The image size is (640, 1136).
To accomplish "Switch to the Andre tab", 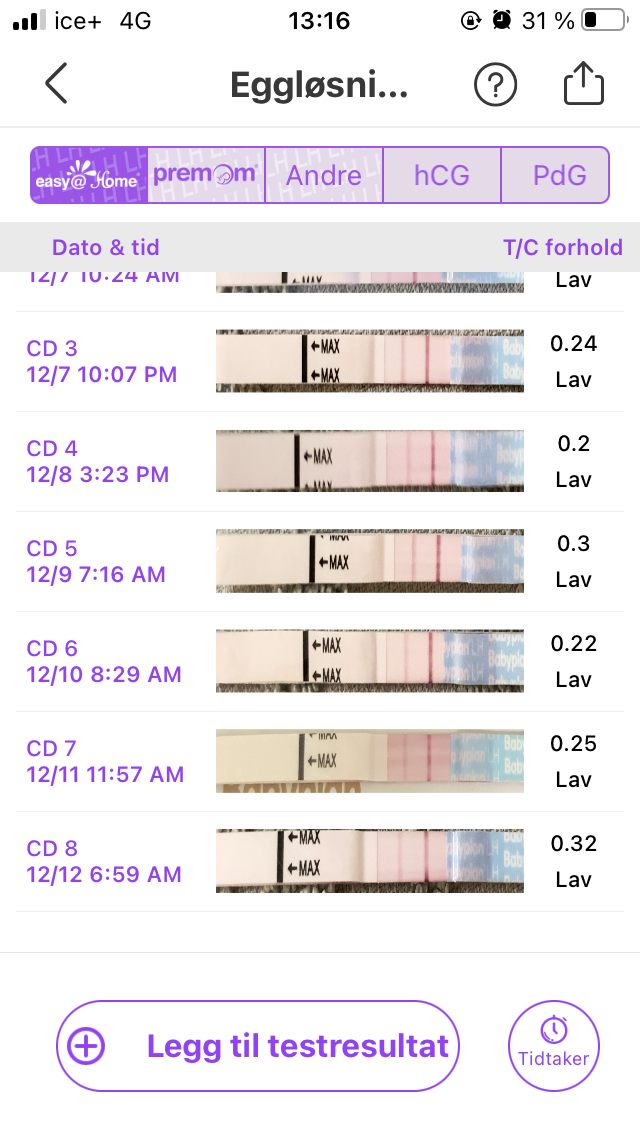I will [324, 175].
